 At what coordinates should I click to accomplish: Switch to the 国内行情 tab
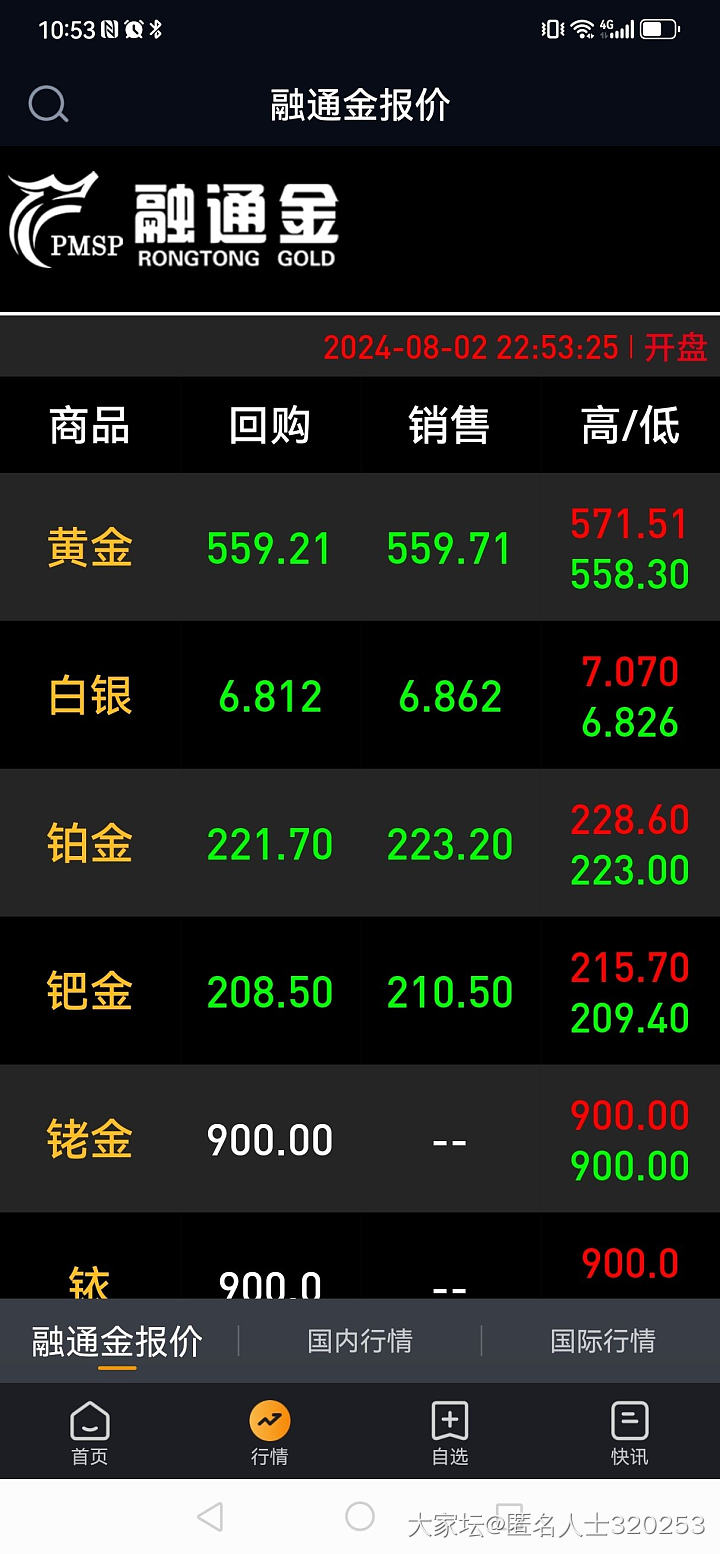point(360,1341)
